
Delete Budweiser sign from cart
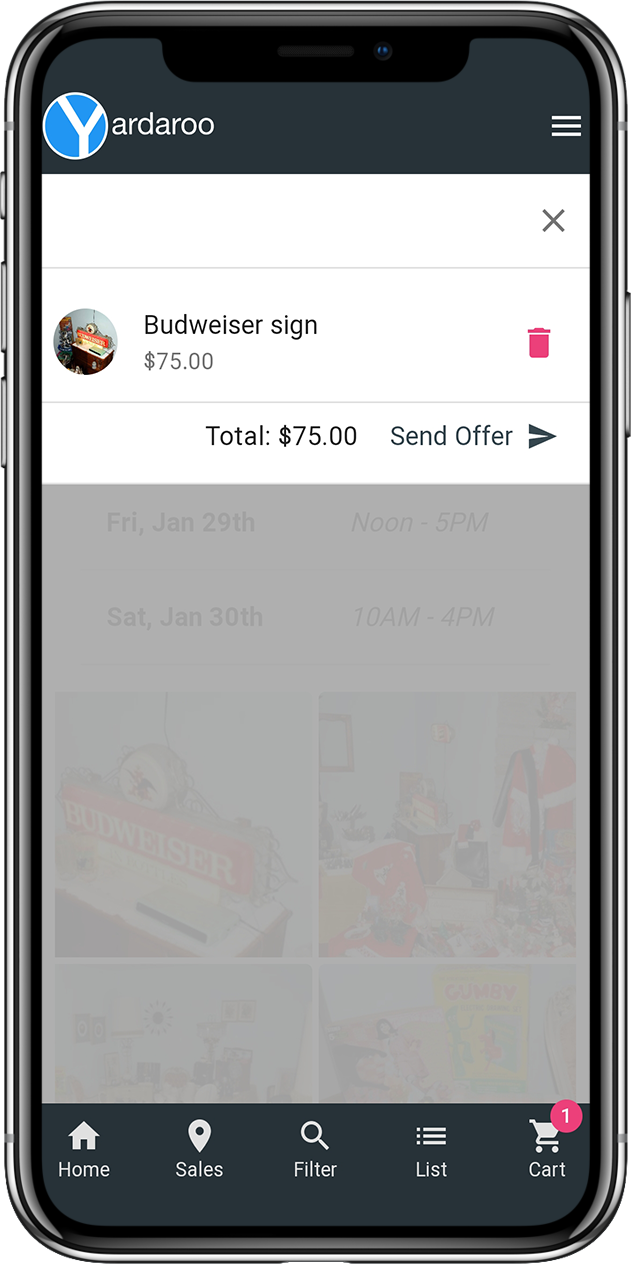pos(538,342)
